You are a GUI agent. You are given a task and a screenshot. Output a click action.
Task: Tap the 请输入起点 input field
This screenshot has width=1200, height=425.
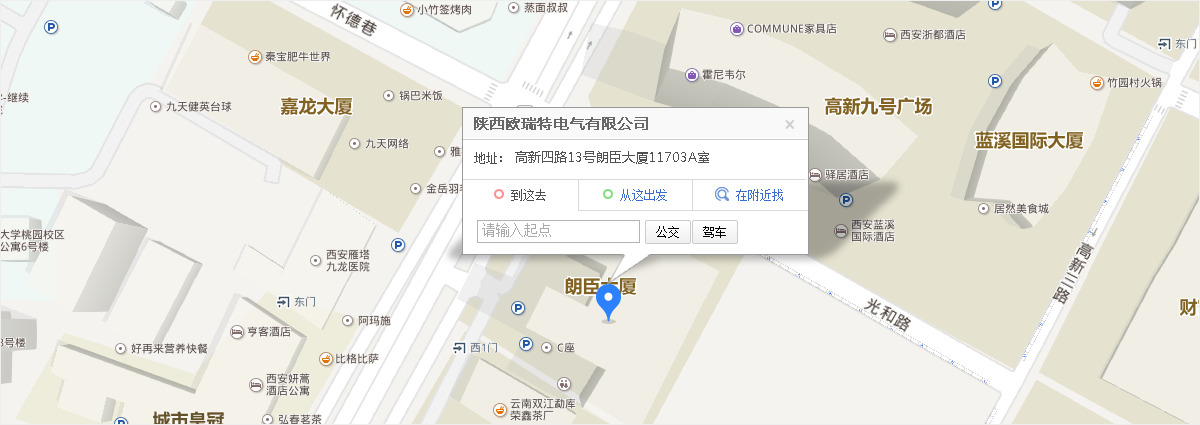pos(558,232)
